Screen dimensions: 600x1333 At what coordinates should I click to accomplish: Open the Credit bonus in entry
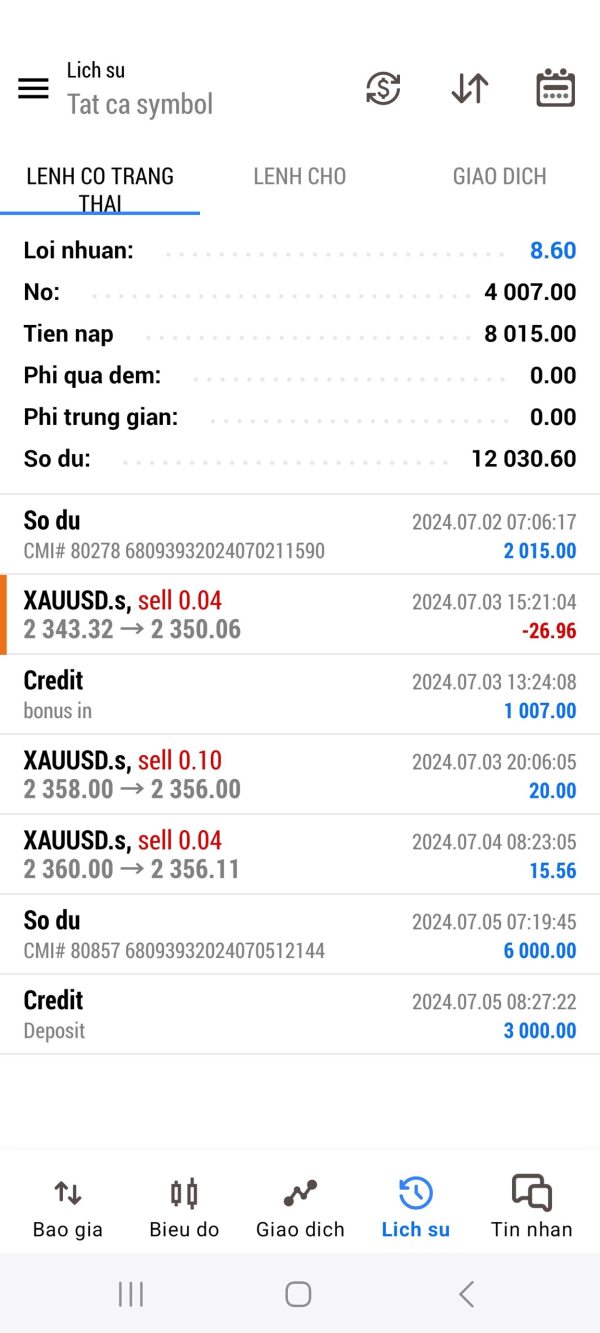click(300, 695)
